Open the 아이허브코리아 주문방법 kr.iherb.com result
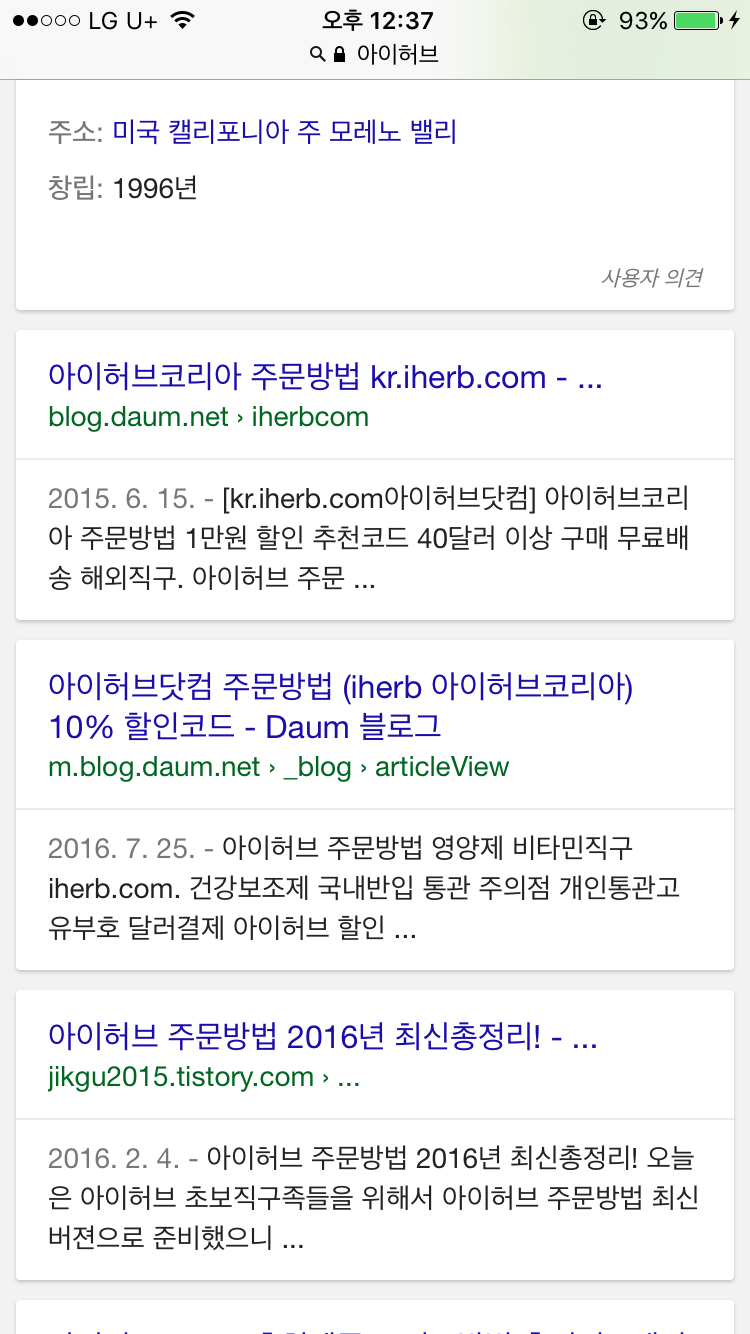This screenshot has height=1334, width=750. tap(324, 377)
